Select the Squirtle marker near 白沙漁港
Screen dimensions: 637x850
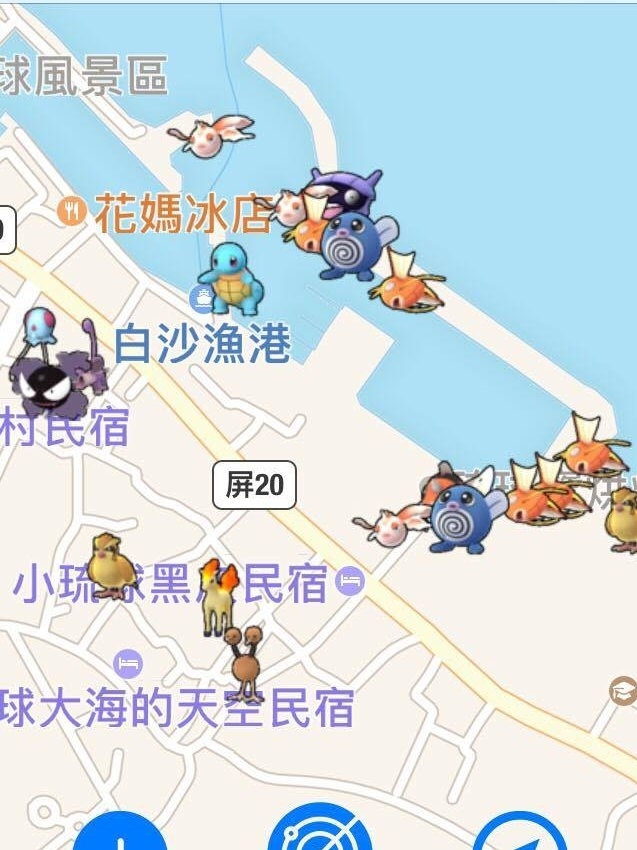[233, 278]
